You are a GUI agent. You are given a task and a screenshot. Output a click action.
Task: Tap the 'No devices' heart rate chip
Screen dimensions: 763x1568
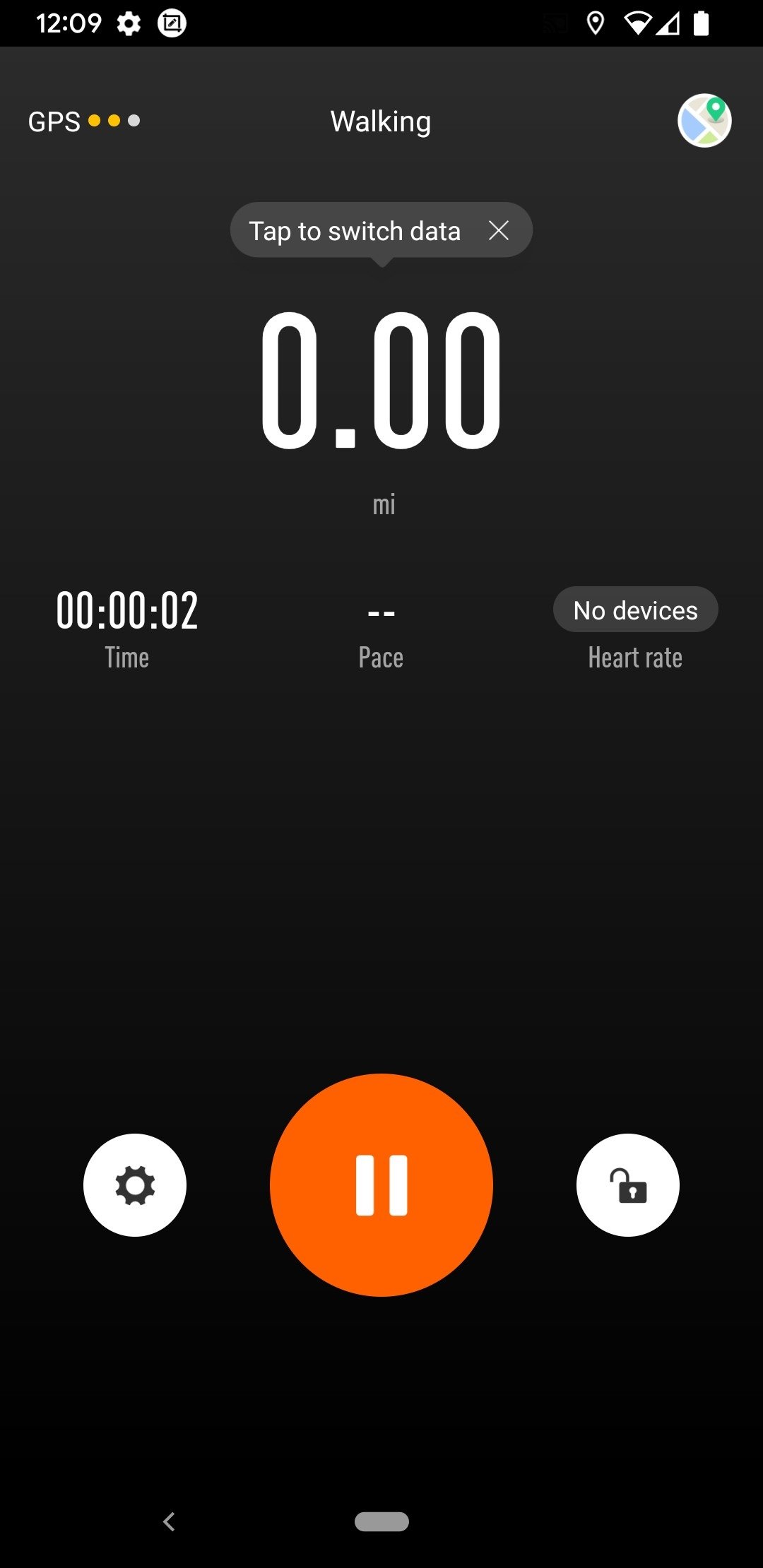coord(636,610)
